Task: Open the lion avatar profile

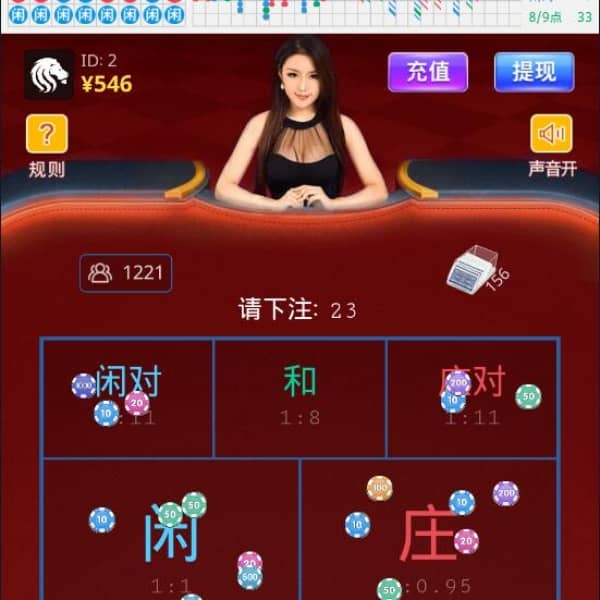Action: [x=48, y=75]
